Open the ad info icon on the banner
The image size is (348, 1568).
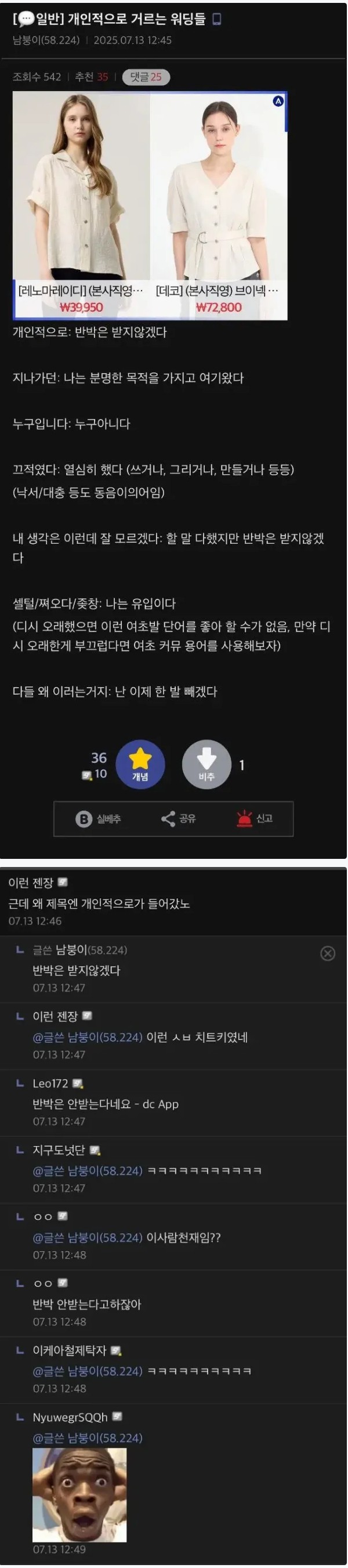(x=278, y=101)
